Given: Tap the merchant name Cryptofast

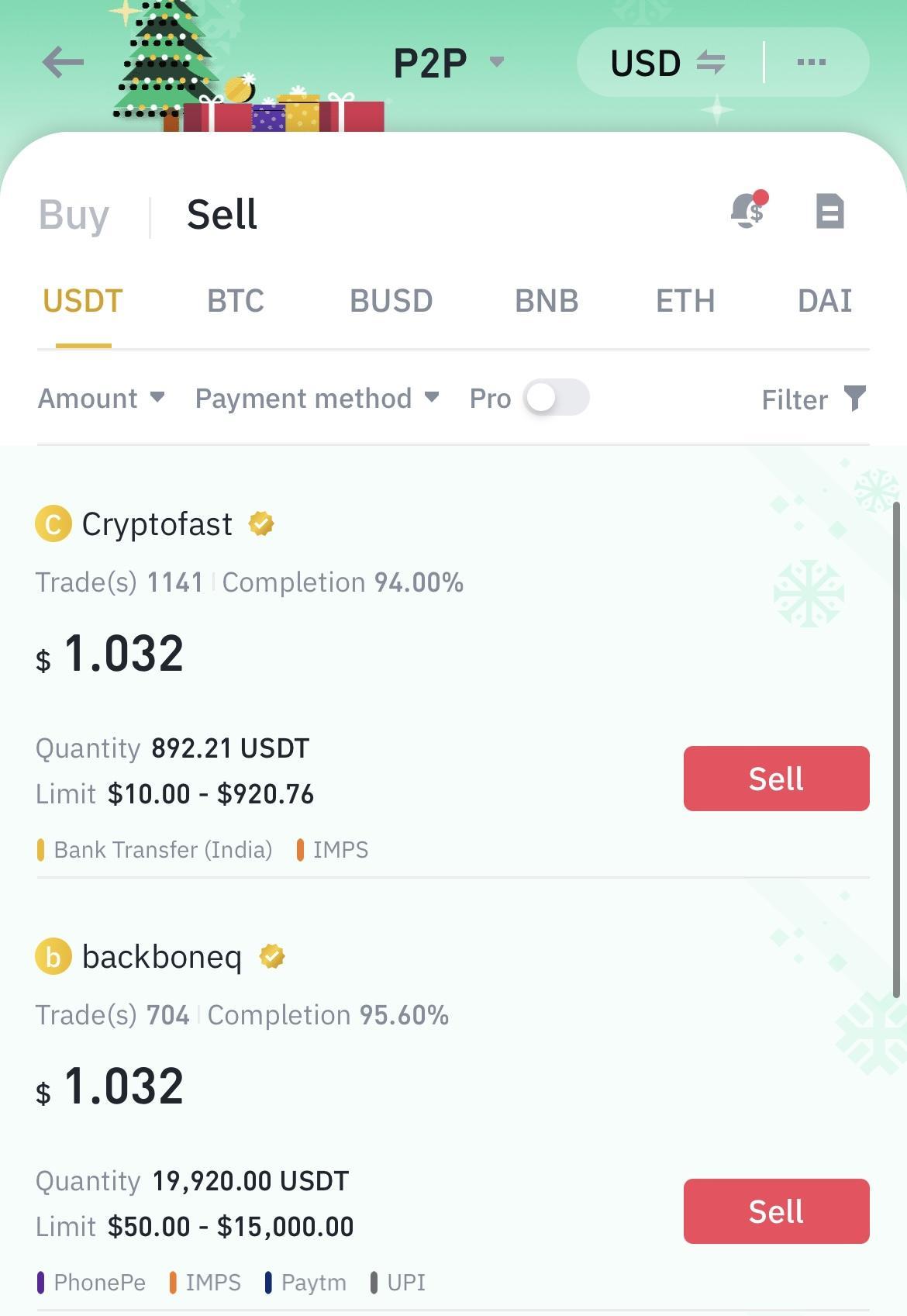Looking at the screenshot, I should pyautogui.click(x=156, y=523).
